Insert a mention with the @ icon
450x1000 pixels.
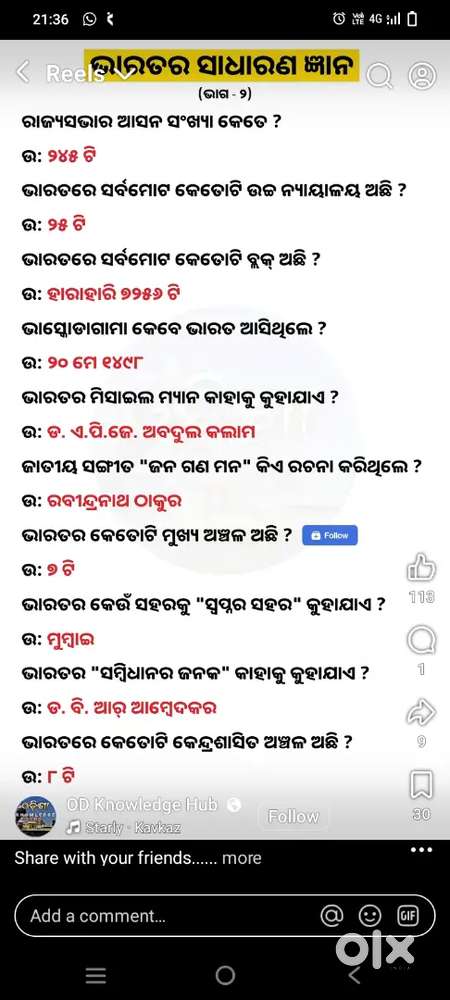pos(331,916)
